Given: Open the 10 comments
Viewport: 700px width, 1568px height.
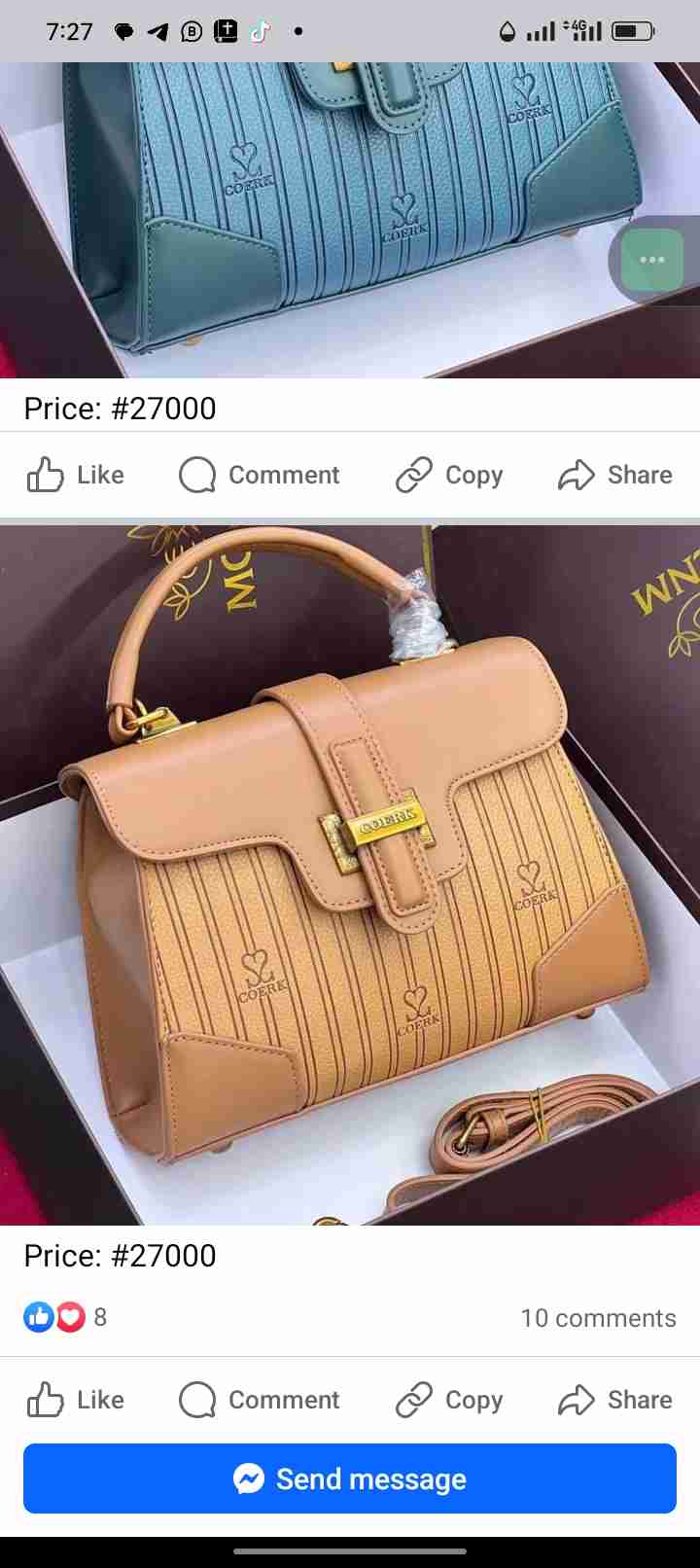Looking at the screenshot, I should pyautogui.click(x=598, y=1318).
